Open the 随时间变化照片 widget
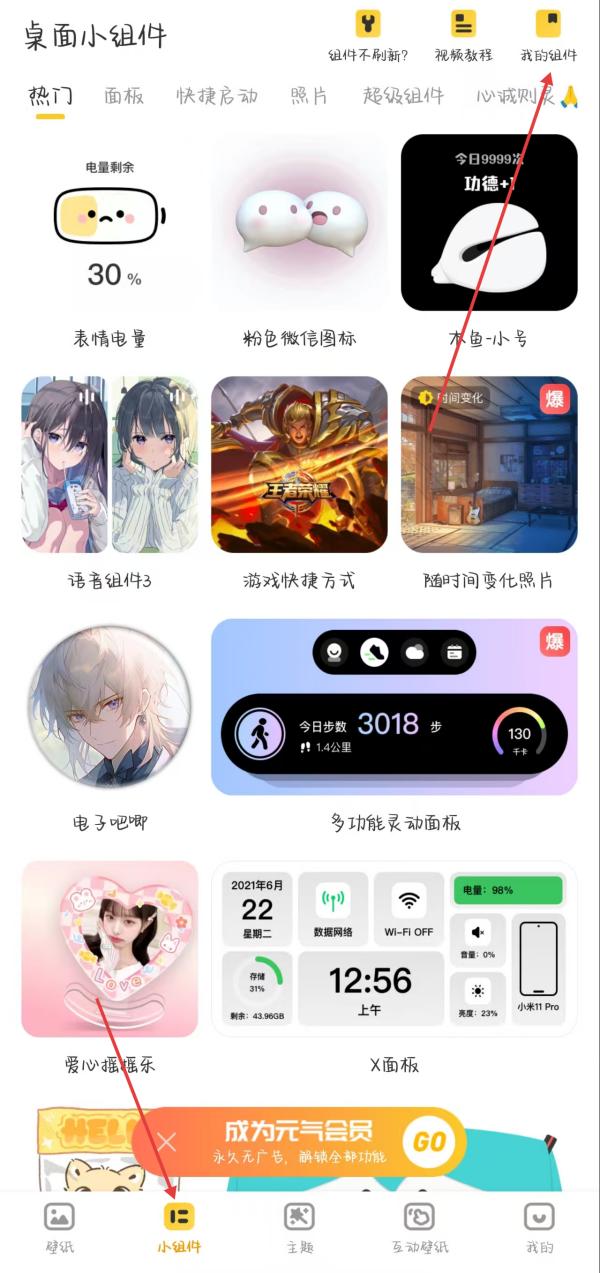600x1273 pixels. (x=489, y=465)
